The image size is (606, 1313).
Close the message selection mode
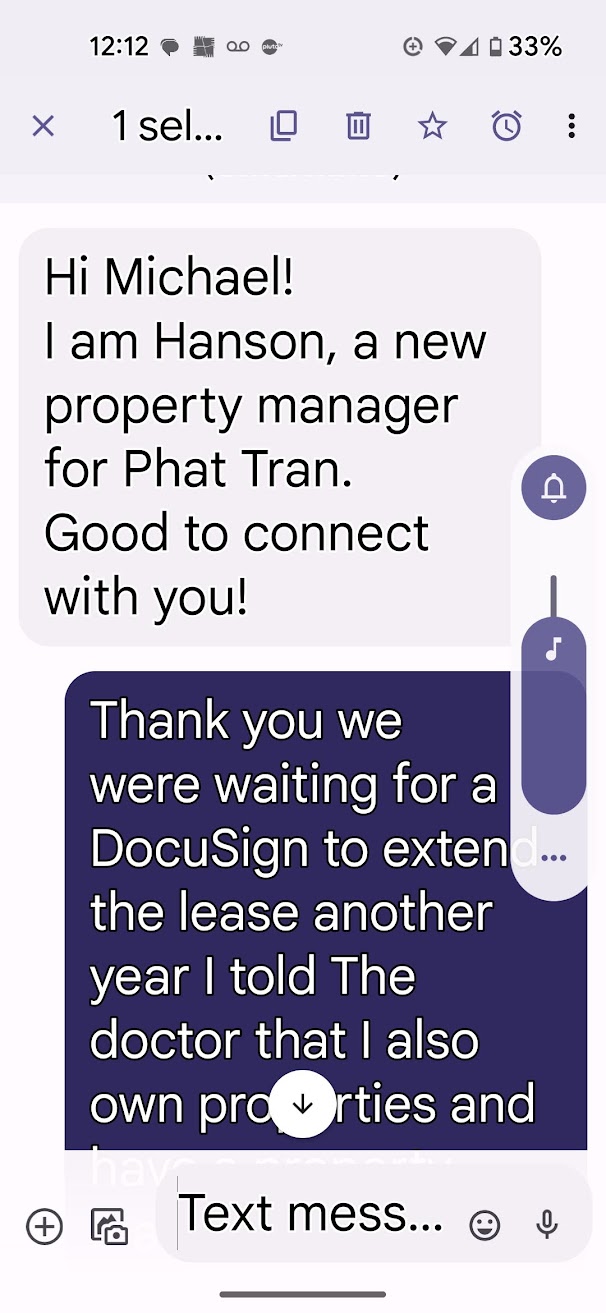coord(43,126)
